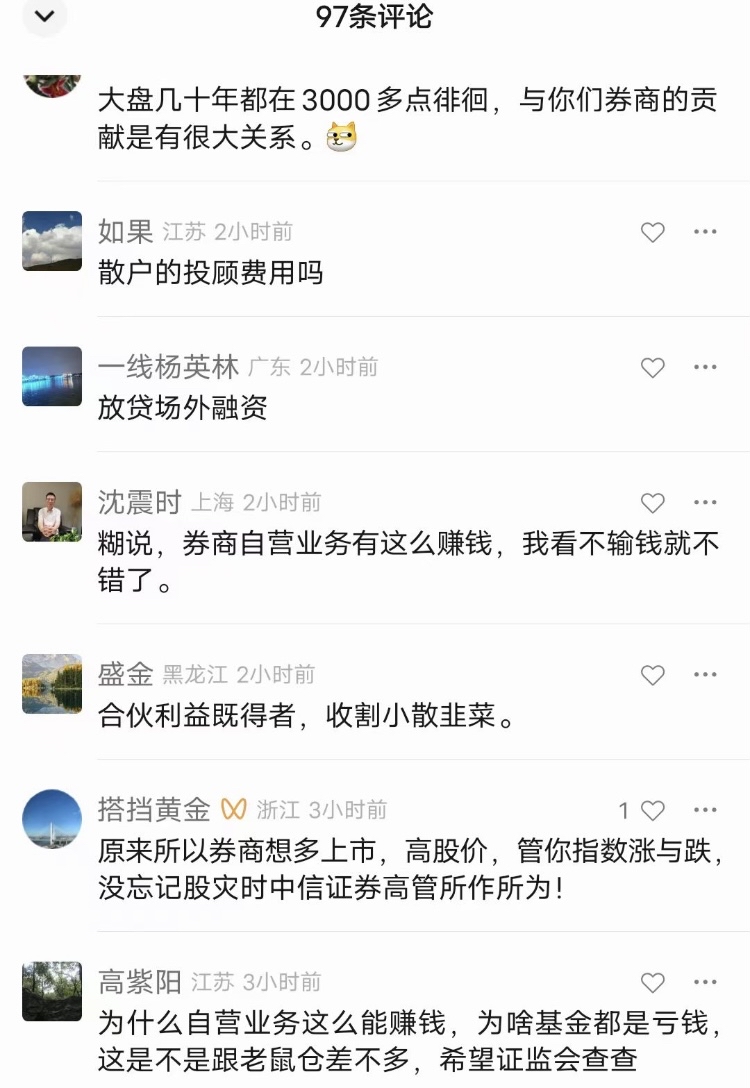Screen dimensions: 750x1088
Task: Like 搭挡黄金's comment
Action: coord(652,810)
